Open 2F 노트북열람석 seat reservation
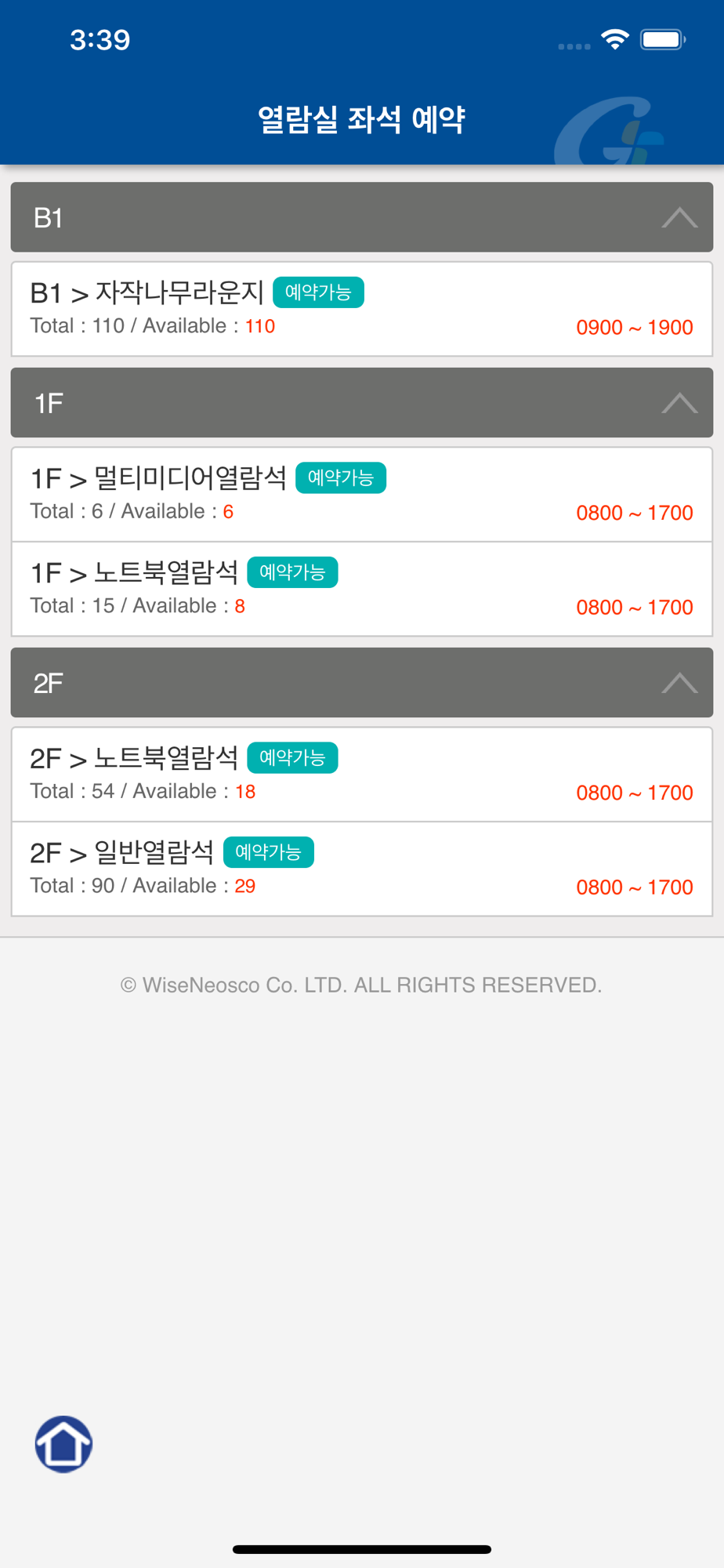724x1568 pixels. coord(362,775)
